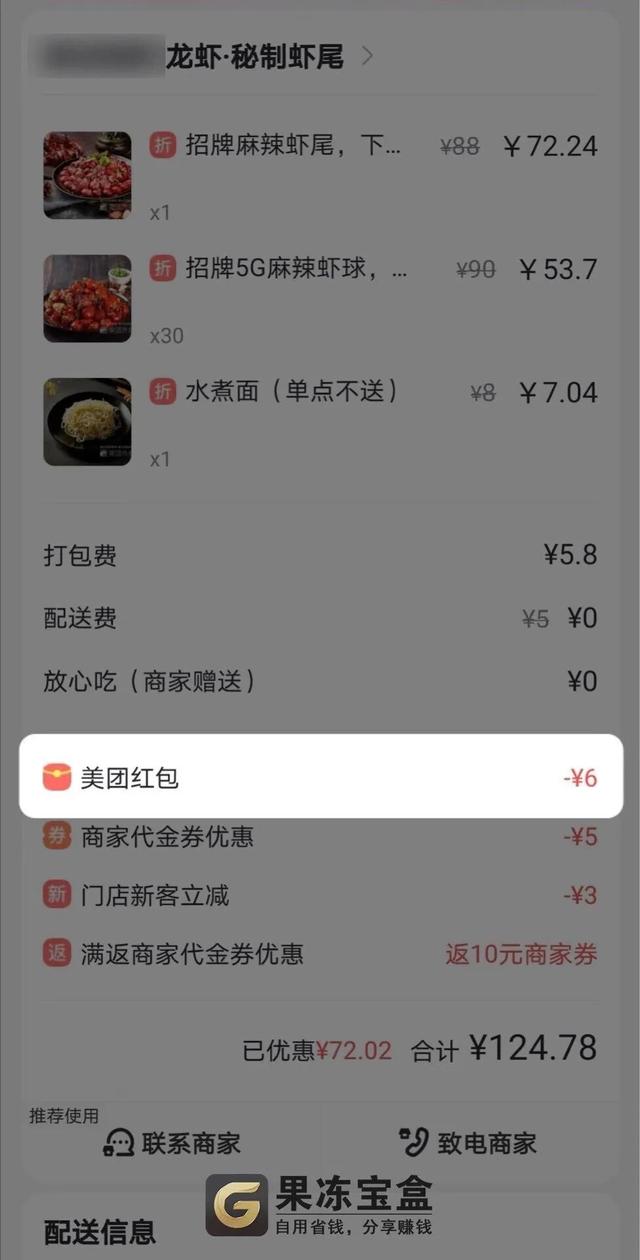640x1260 pixels.
Task: Open the 招牌5G麻辣虾球 item
Action: tap(295, 269)
